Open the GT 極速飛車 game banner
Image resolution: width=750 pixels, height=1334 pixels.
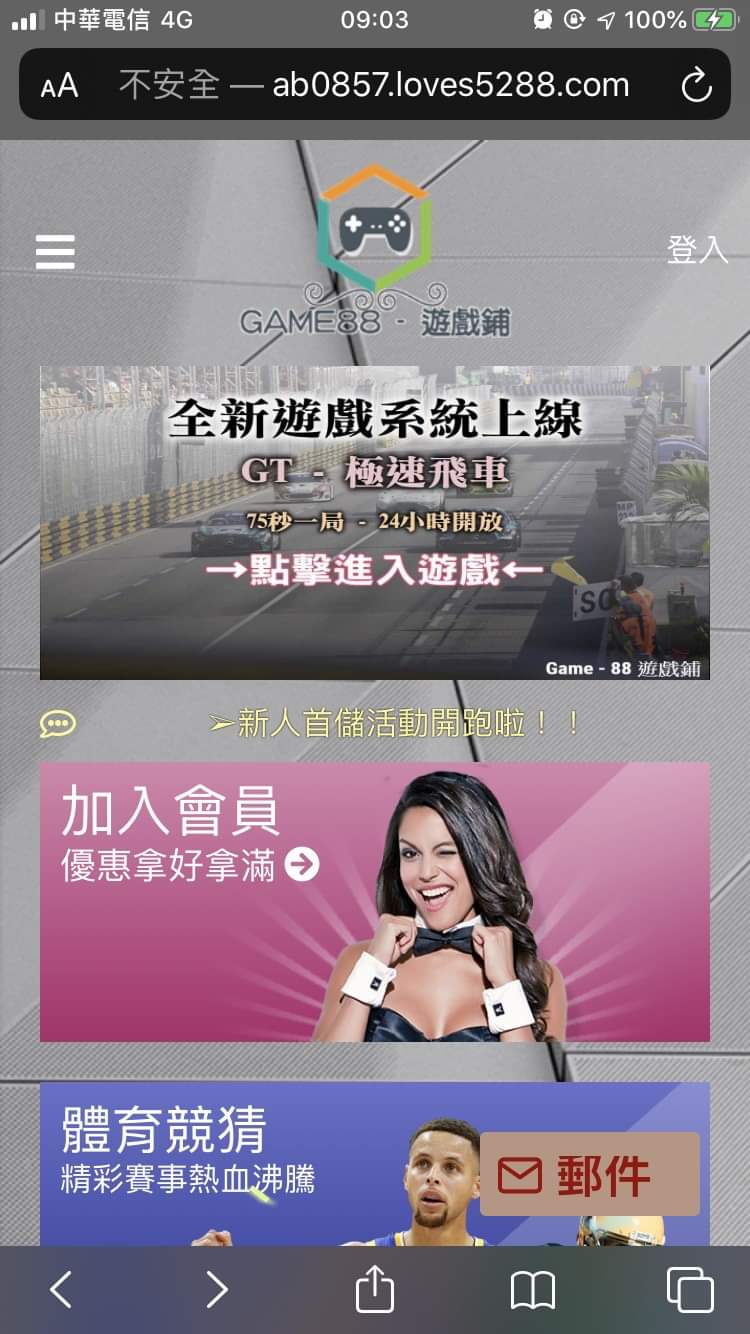pos(374,522)
